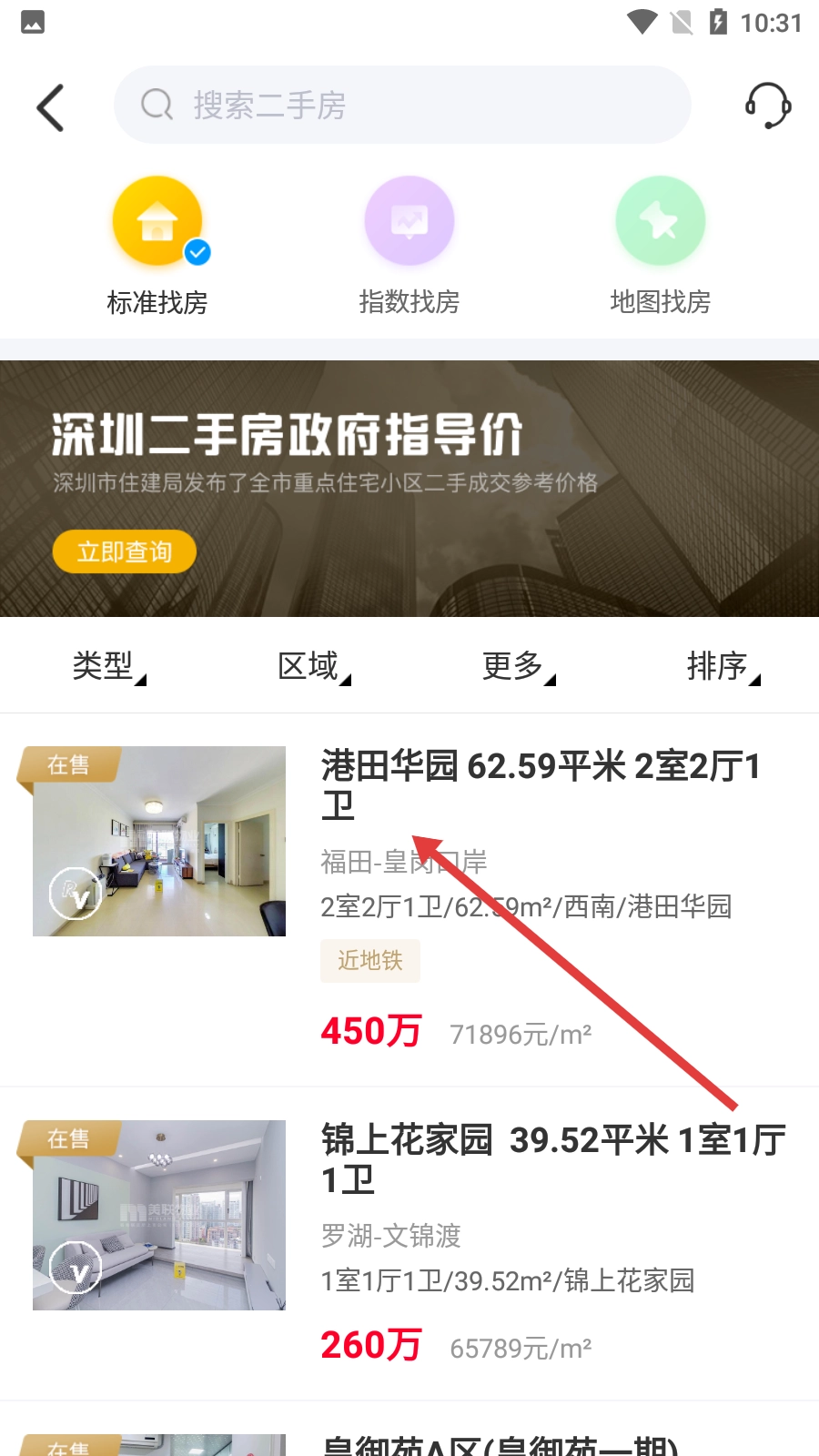Contact customer service via headset icon

pos(767,106)
